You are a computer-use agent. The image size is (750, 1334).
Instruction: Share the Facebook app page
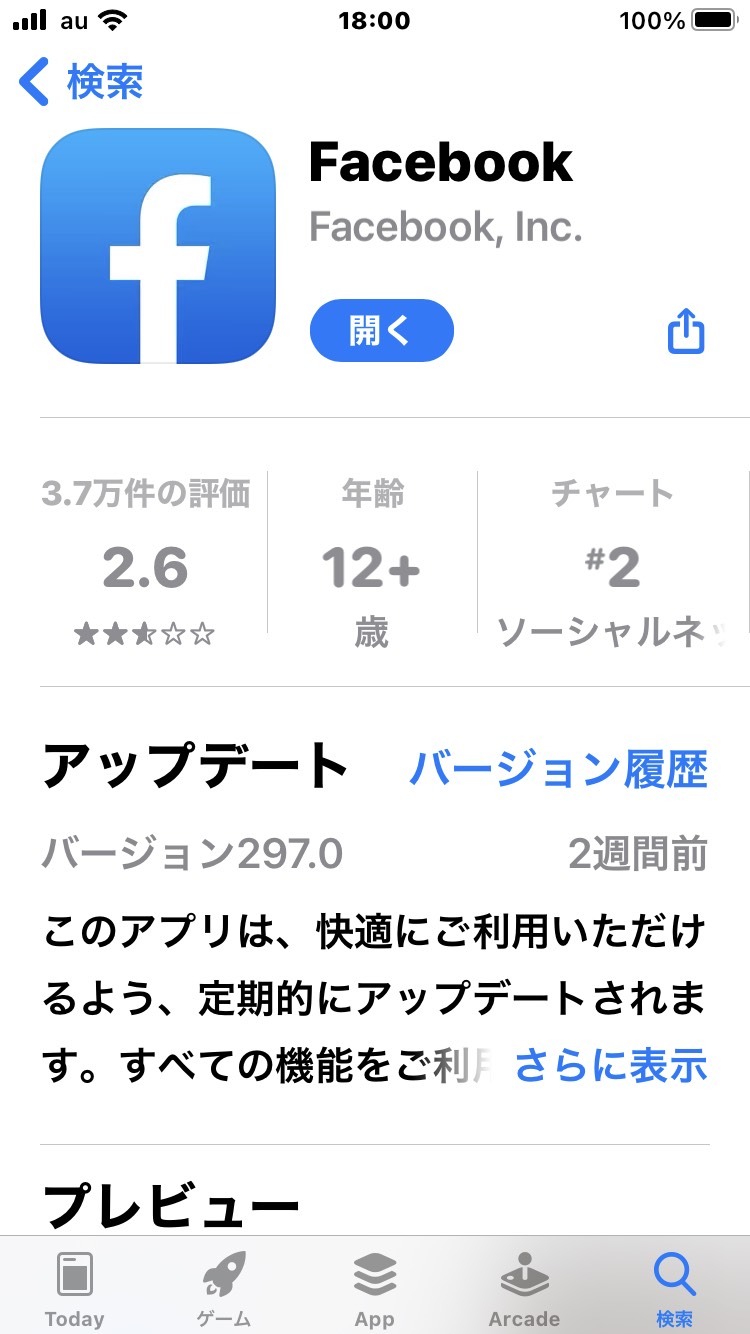686,330
